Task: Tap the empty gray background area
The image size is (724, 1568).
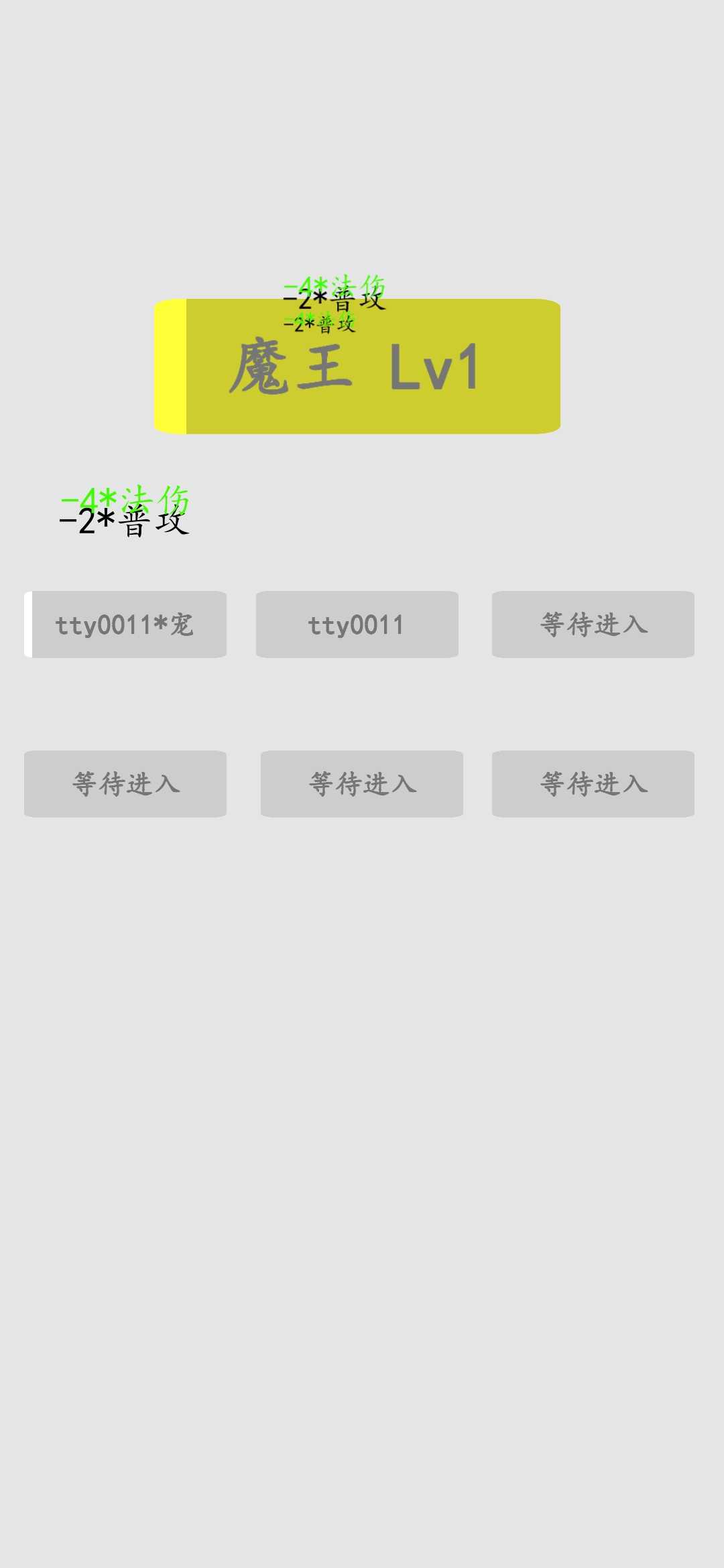Action: pyautogui.click(x=362, y=1139)
